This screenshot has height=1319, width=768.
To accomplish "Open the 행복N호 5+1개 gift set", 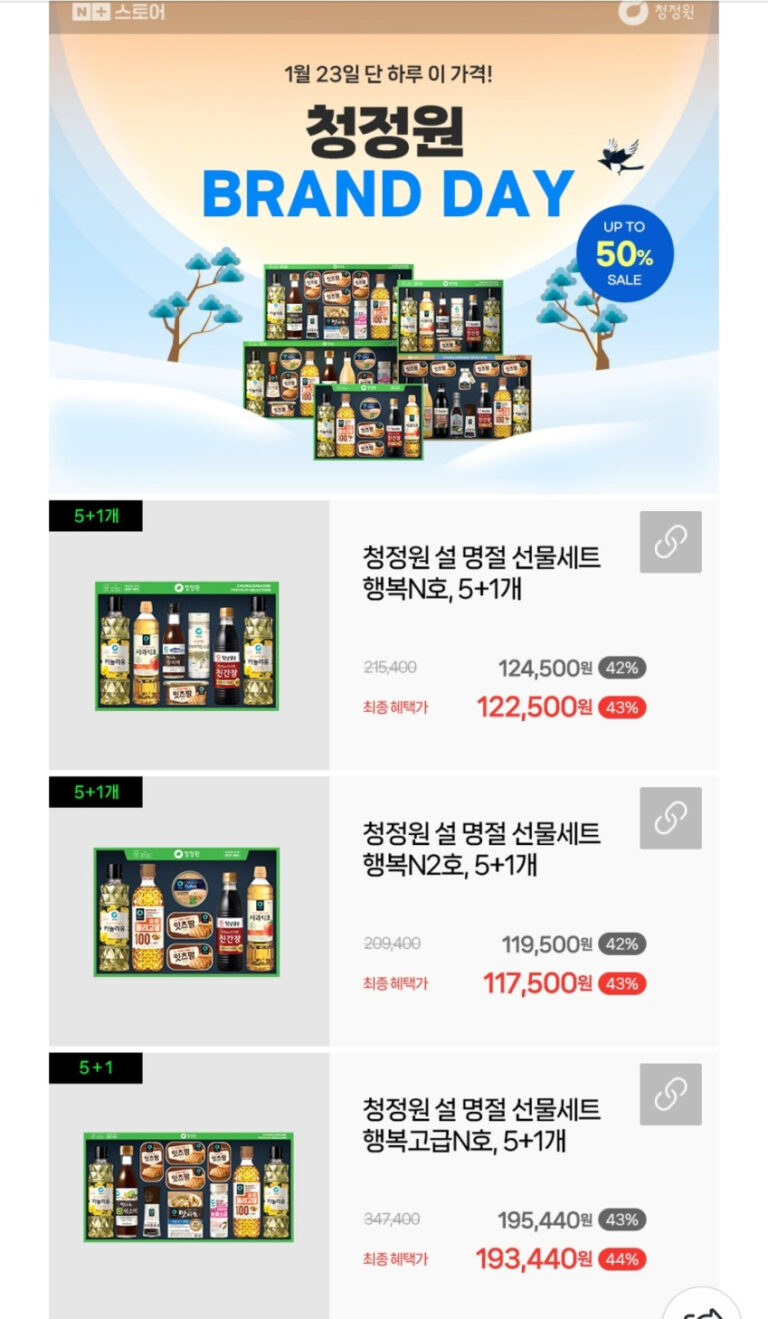I will pos(482,572).
